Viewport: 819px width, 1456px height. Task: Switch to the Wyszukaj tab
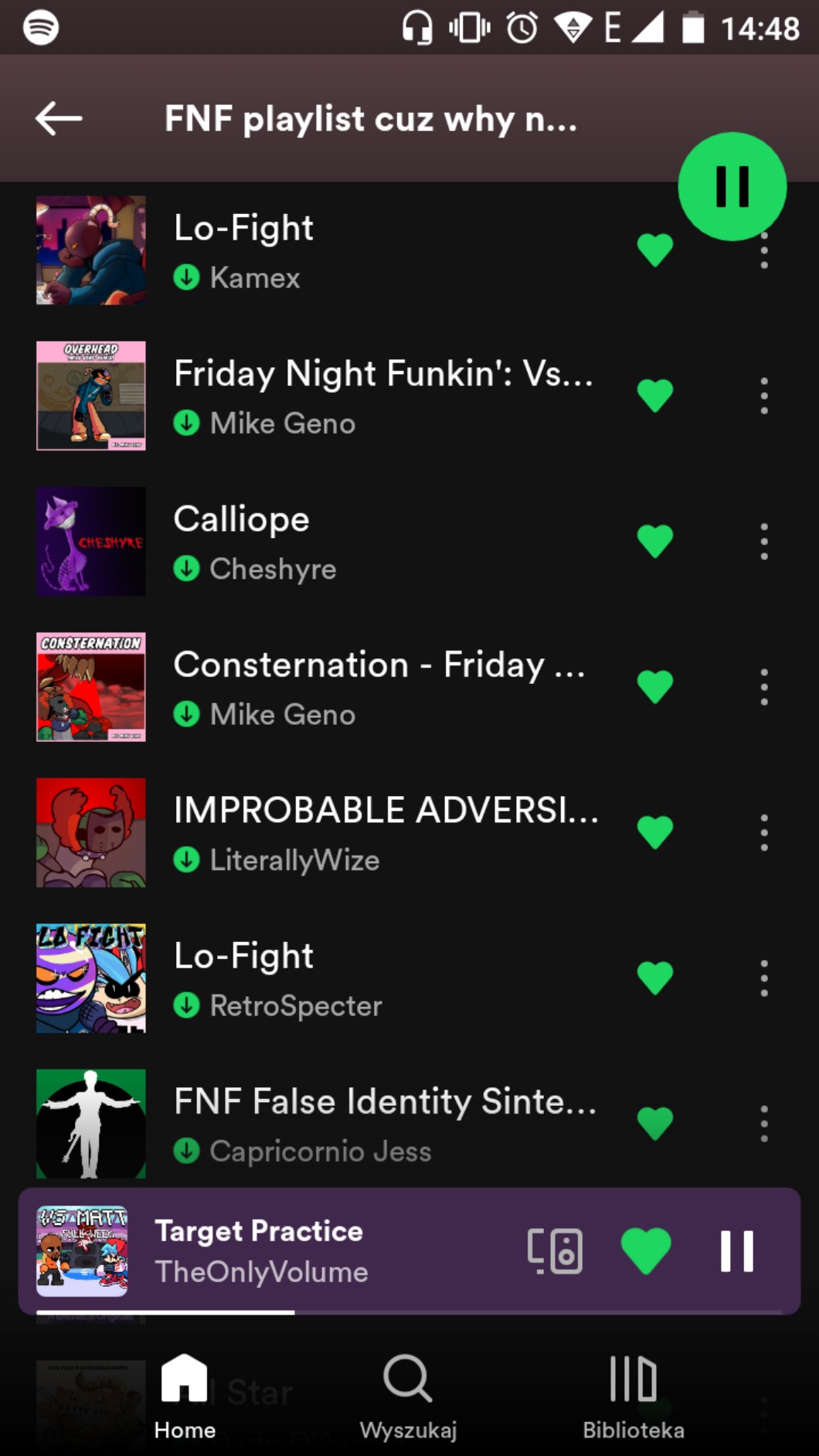(x=408, y=1397)
